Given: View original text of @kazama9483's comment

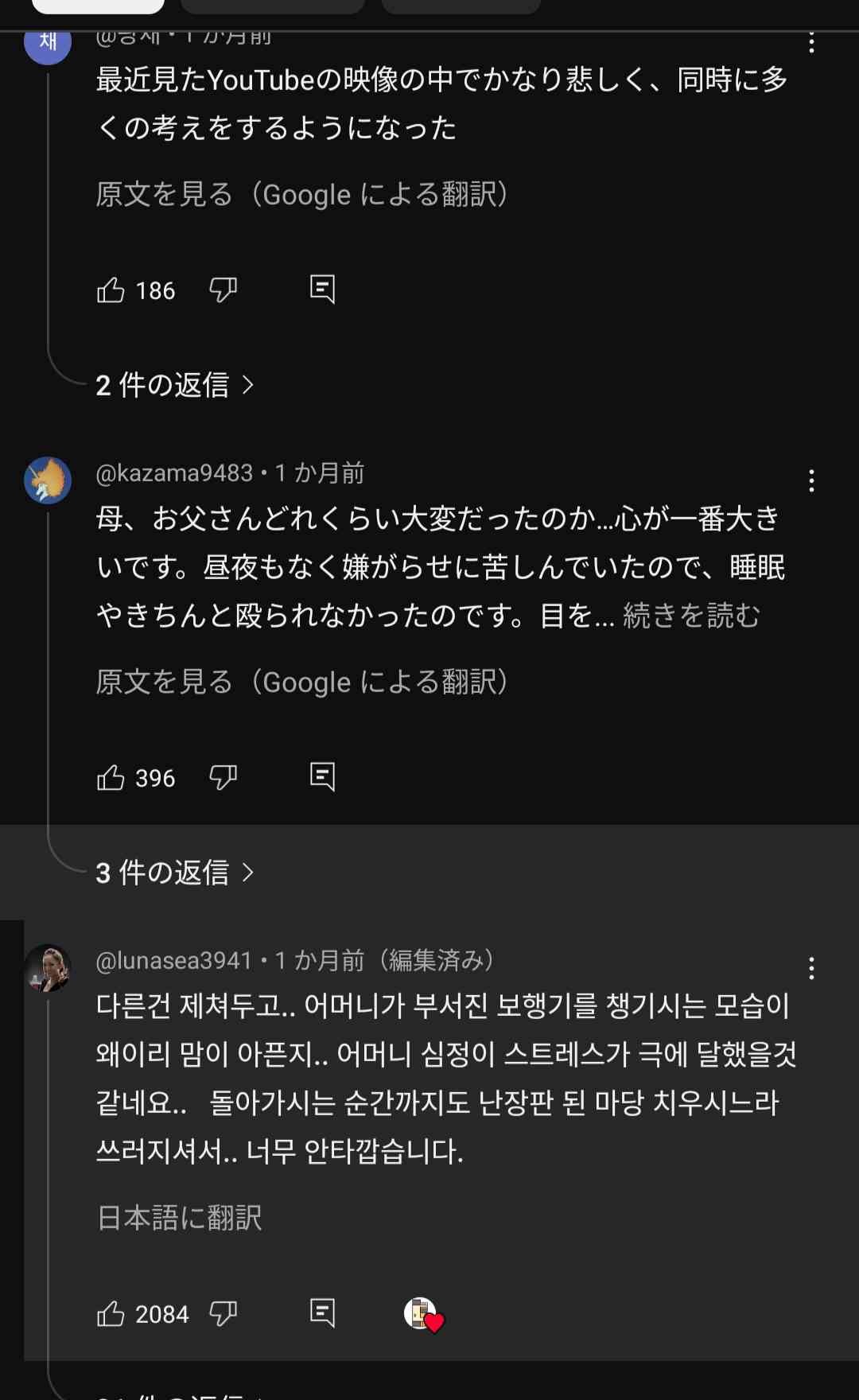Looking at the screenshot, I should click(302, 682).
